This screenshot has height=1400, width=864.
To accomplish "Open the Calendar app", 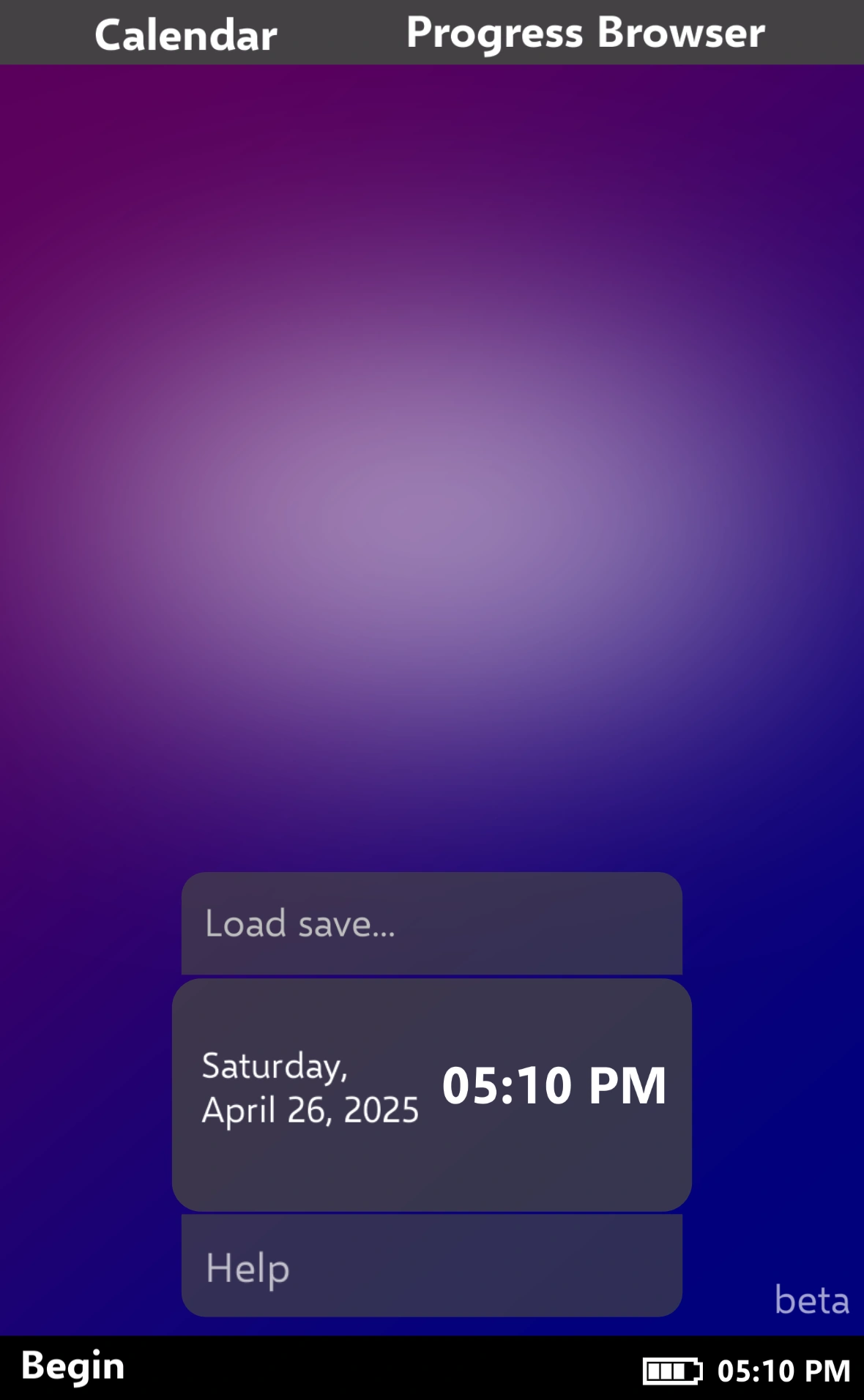I will pyautogui.click(x=185, y=34).
